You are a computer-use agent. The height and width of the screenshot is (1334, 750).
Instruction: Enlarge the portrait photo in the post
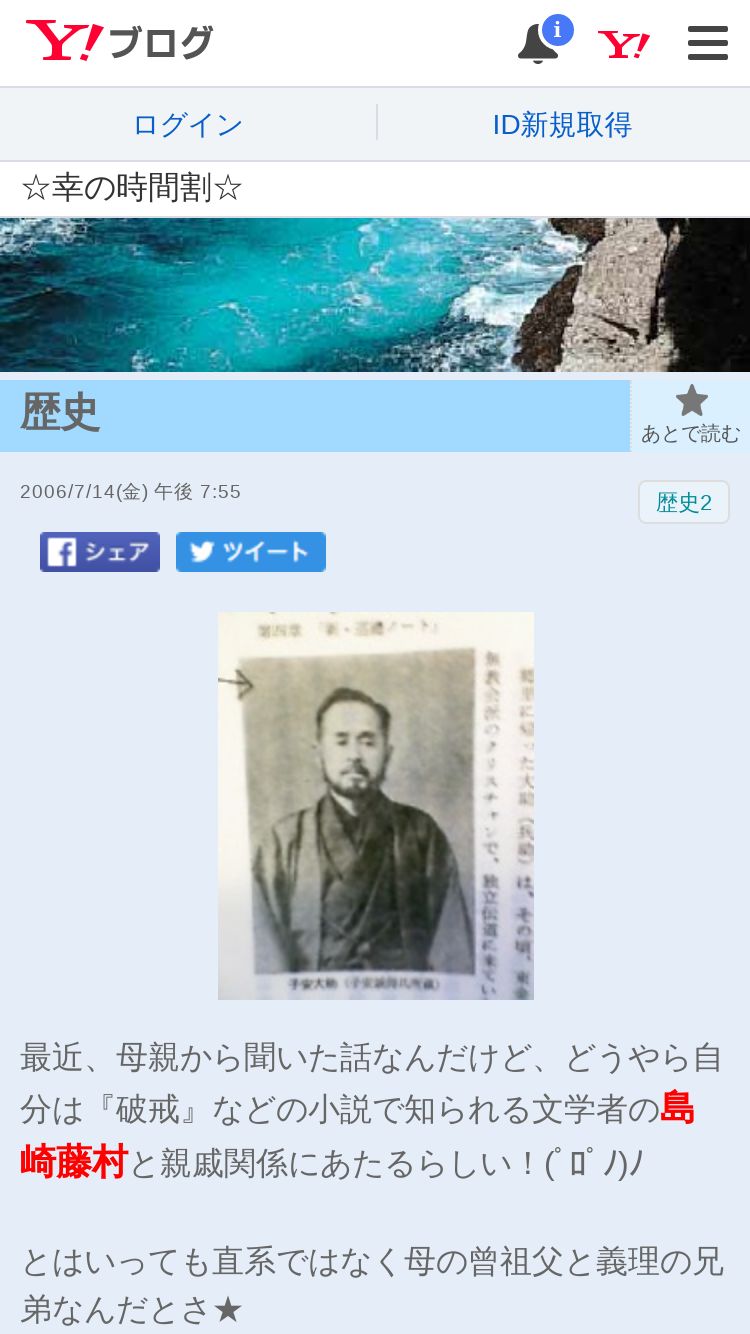(376, 806)
